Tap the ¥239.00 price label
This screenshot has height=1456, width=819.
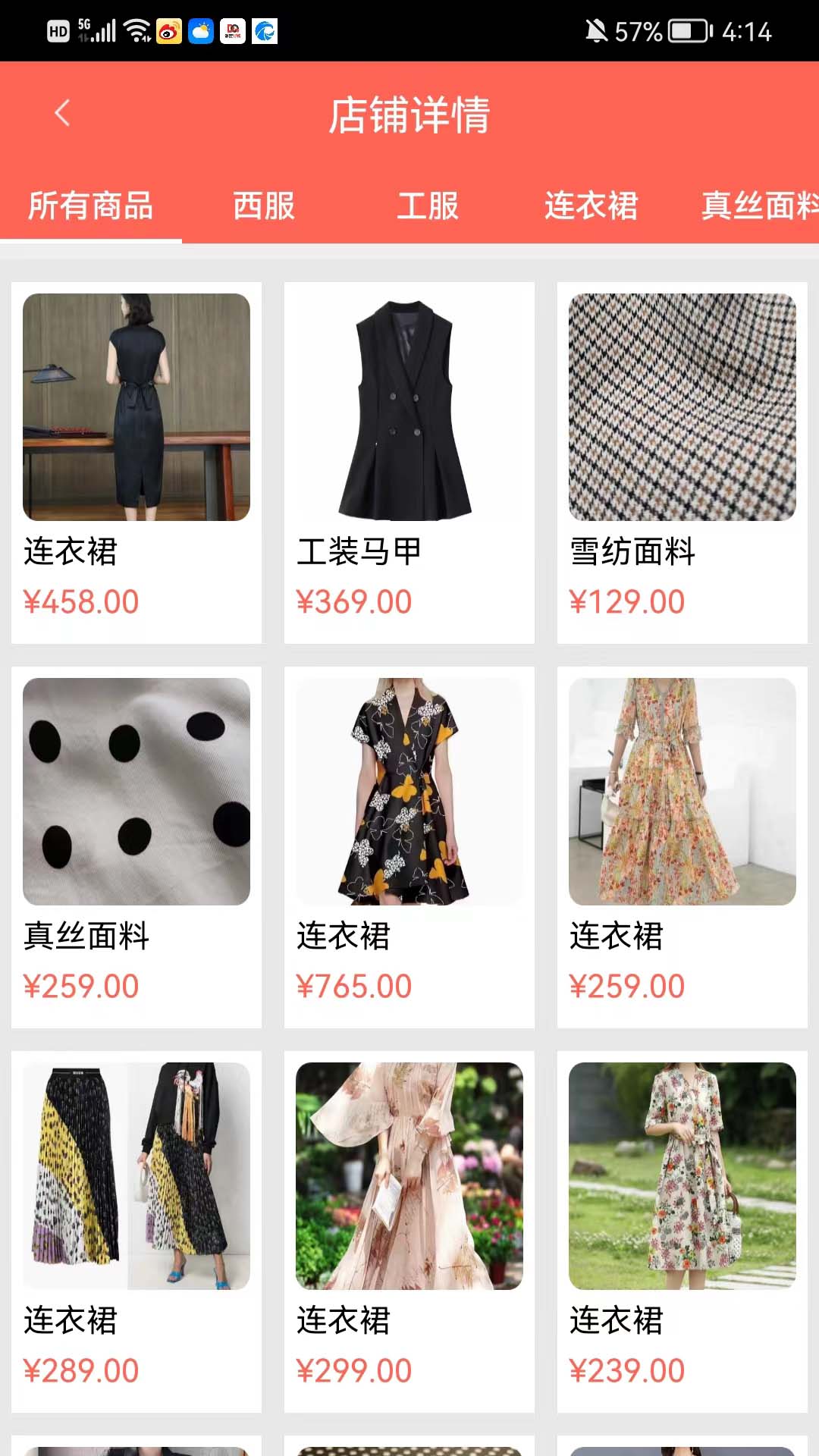(629, 1370)
